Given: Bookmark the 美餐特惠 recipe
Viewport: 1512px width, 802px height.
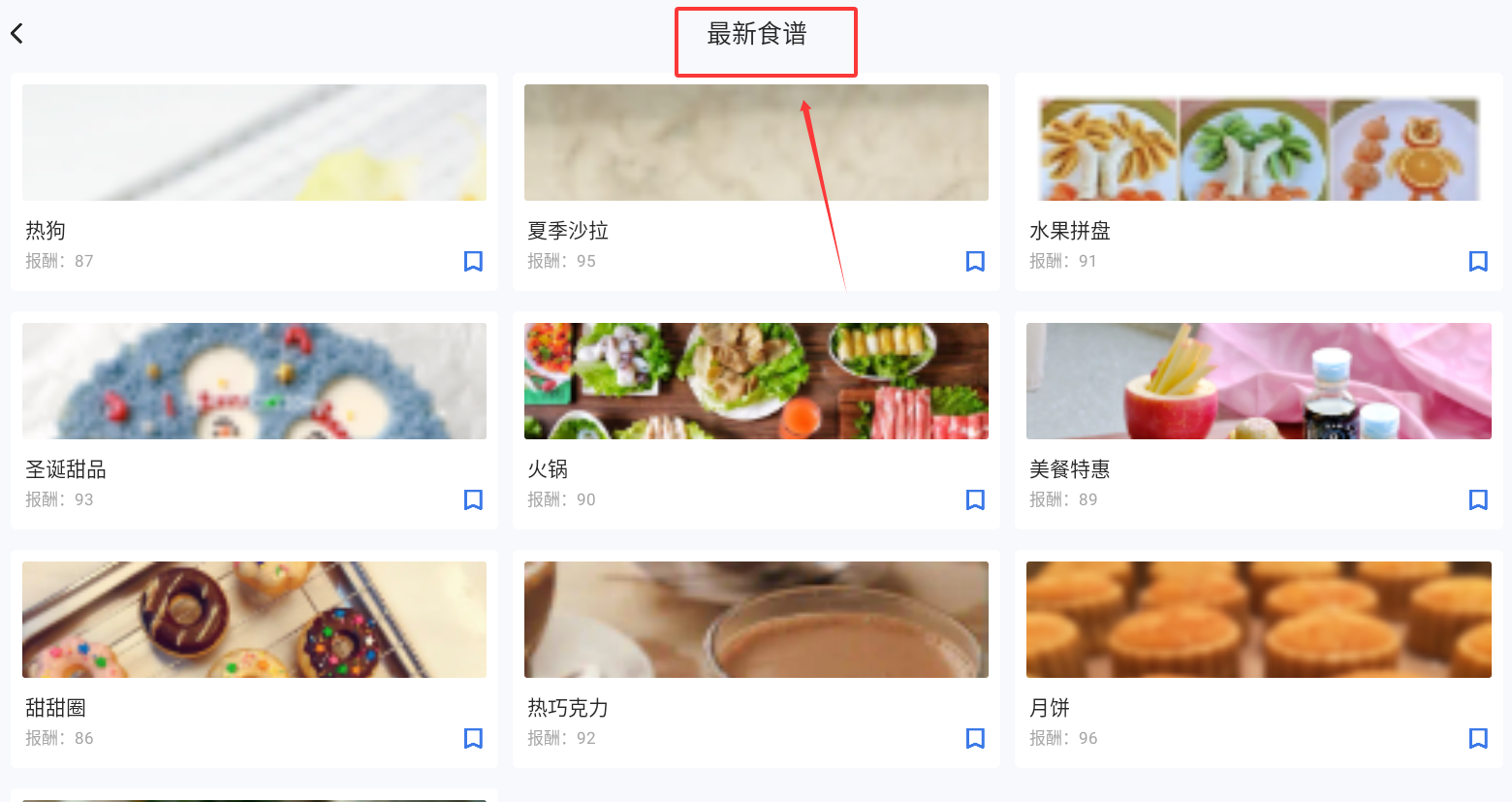Looking at the screenshot, I should tap(1478, 499).
